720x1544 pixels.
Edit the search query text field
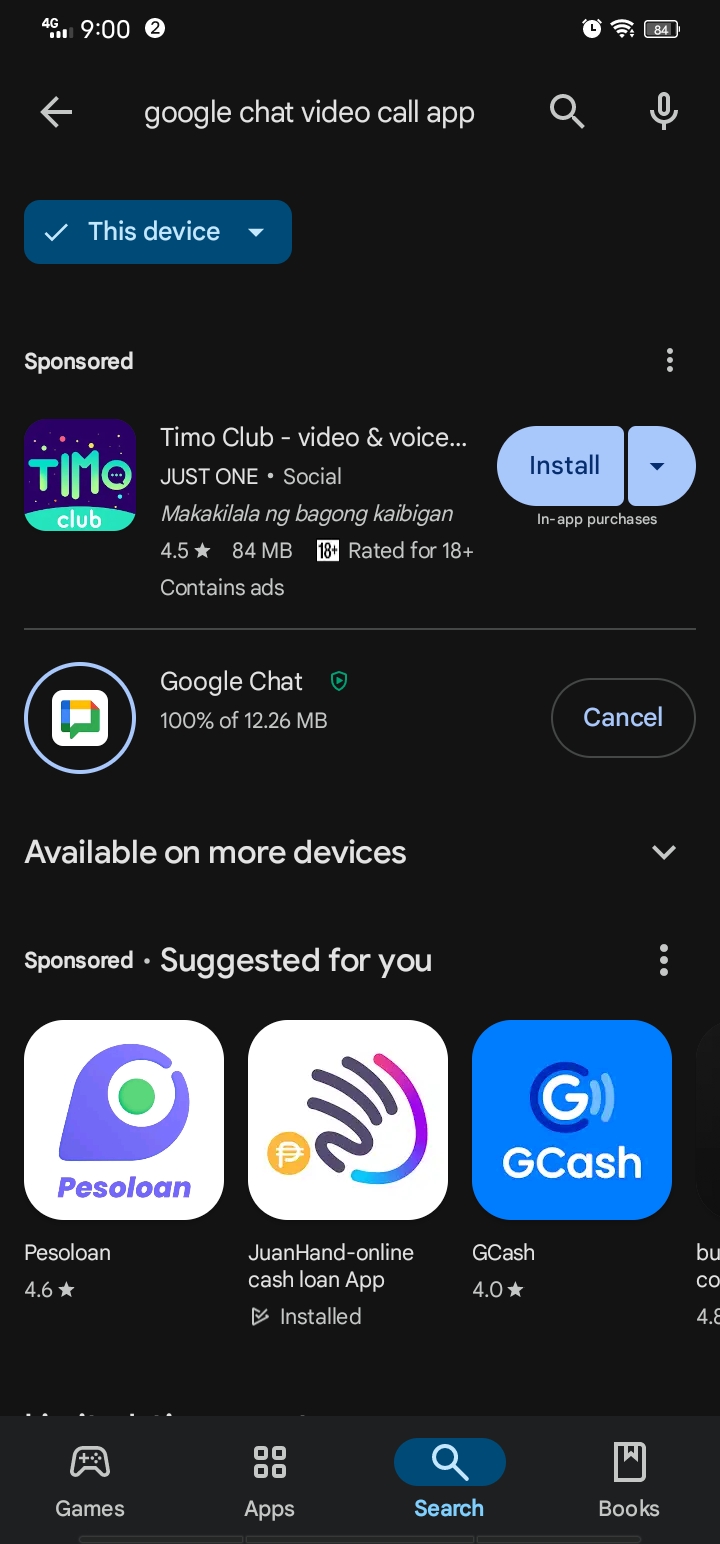click(x=309, y=113)
